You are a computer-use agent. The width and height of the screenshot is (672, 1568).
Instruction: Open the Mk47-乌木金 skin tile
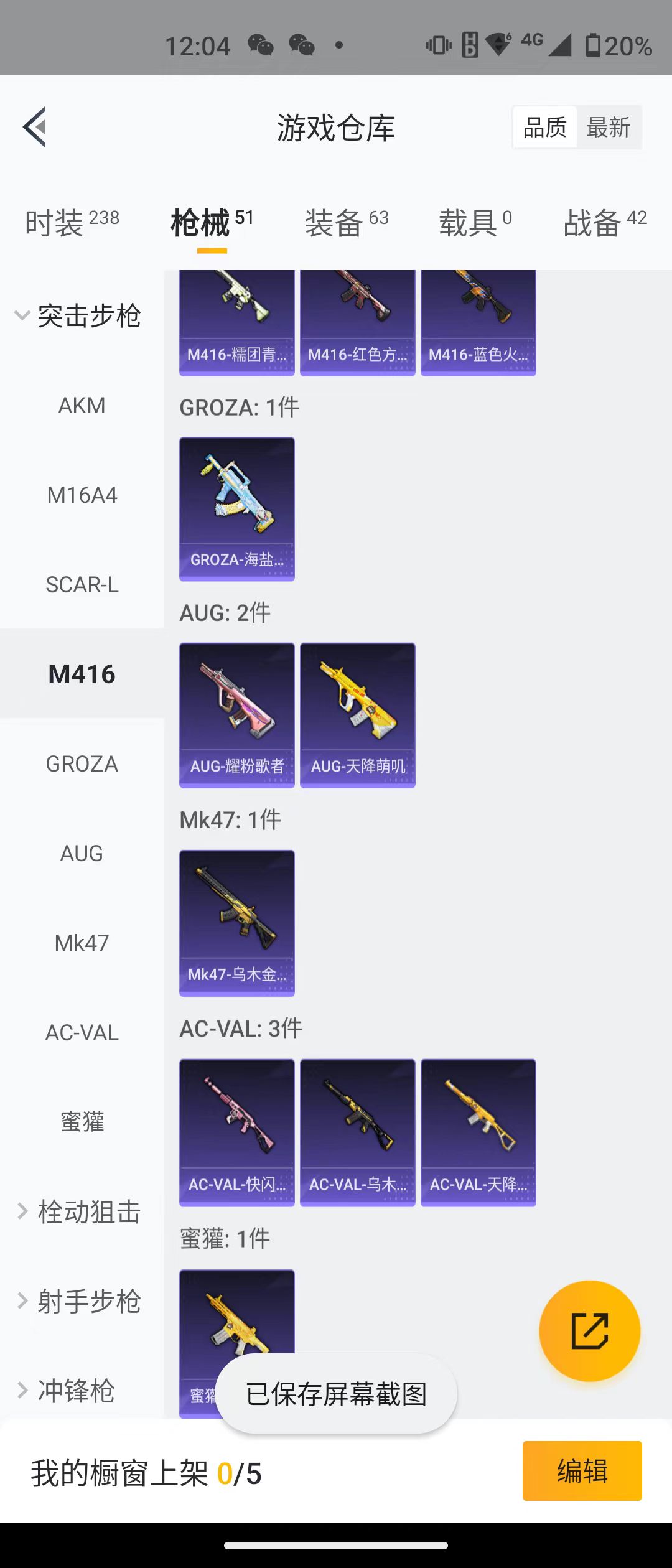(236, 923)
